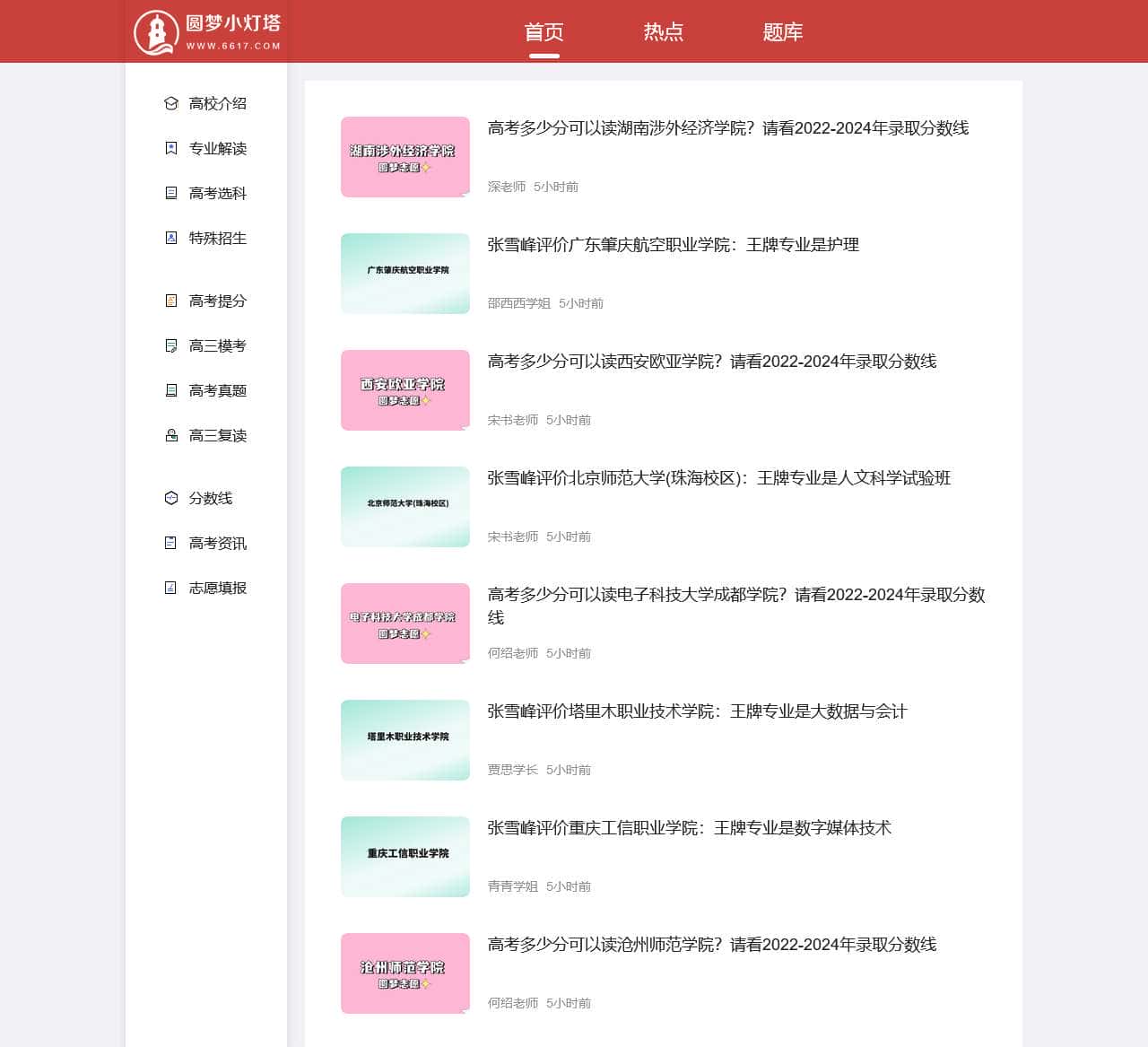This screenshot has width=1148, height=1047.
Task: Select the 首页 tab
Action: (x=544, y=32)
